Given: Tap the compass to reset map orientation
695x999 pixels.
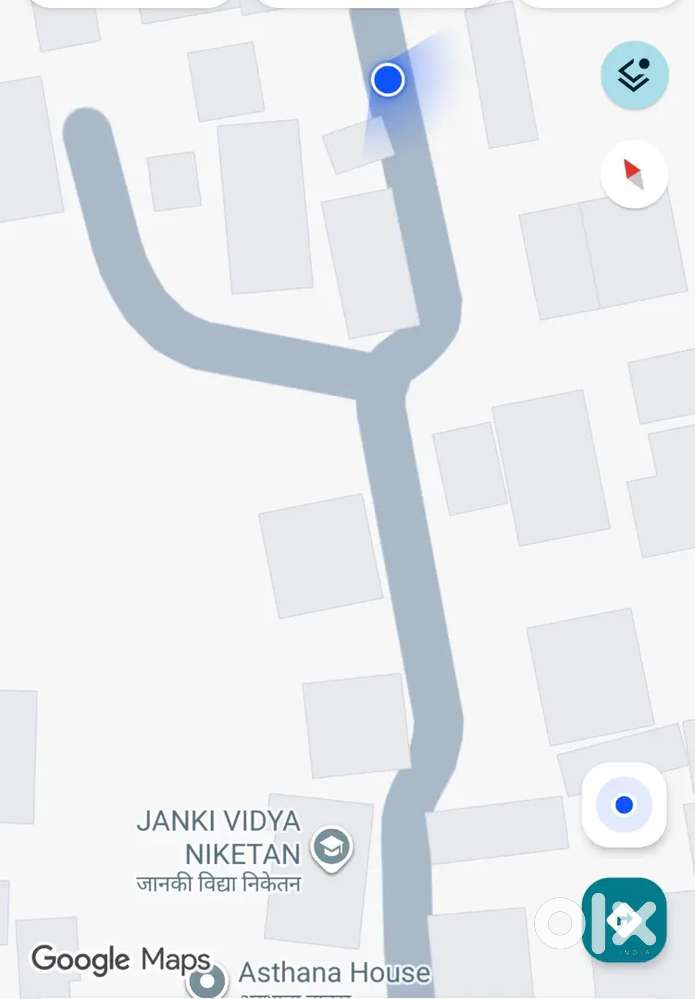Looking at the screenshot, I should click(634, 174).
